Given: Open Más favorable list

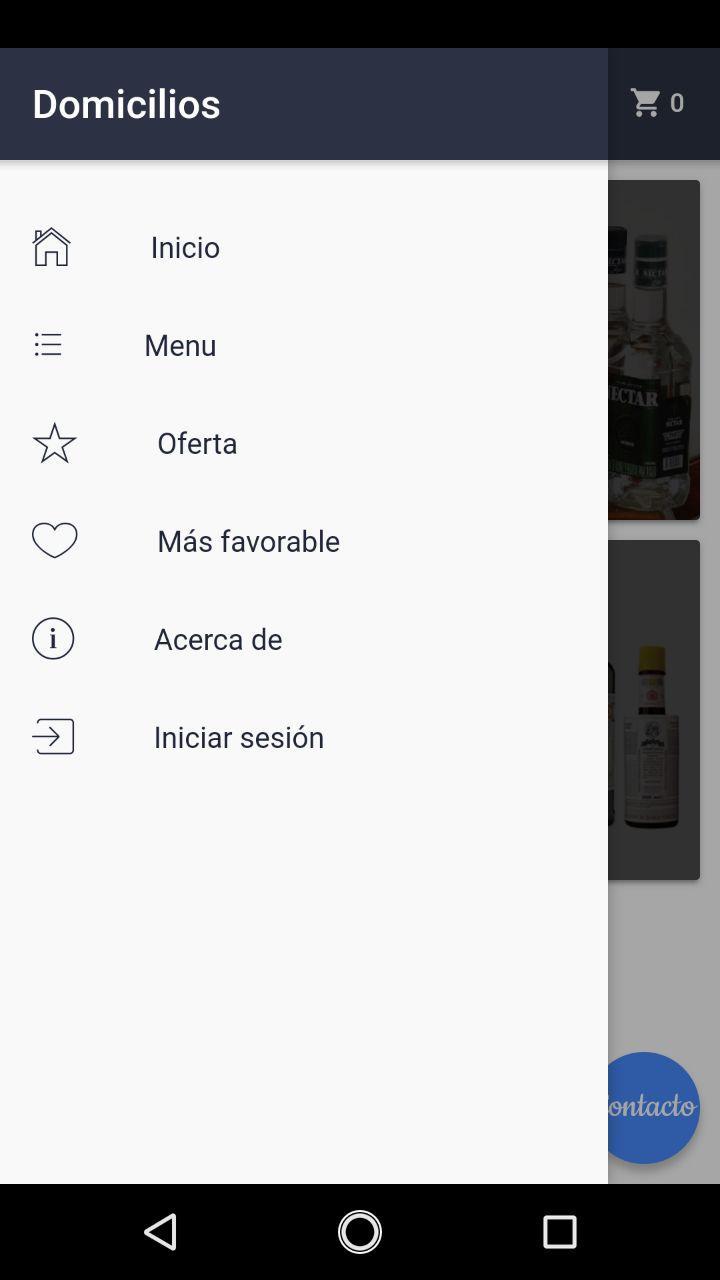Looking at the screenshot, I should click(304, 541).
